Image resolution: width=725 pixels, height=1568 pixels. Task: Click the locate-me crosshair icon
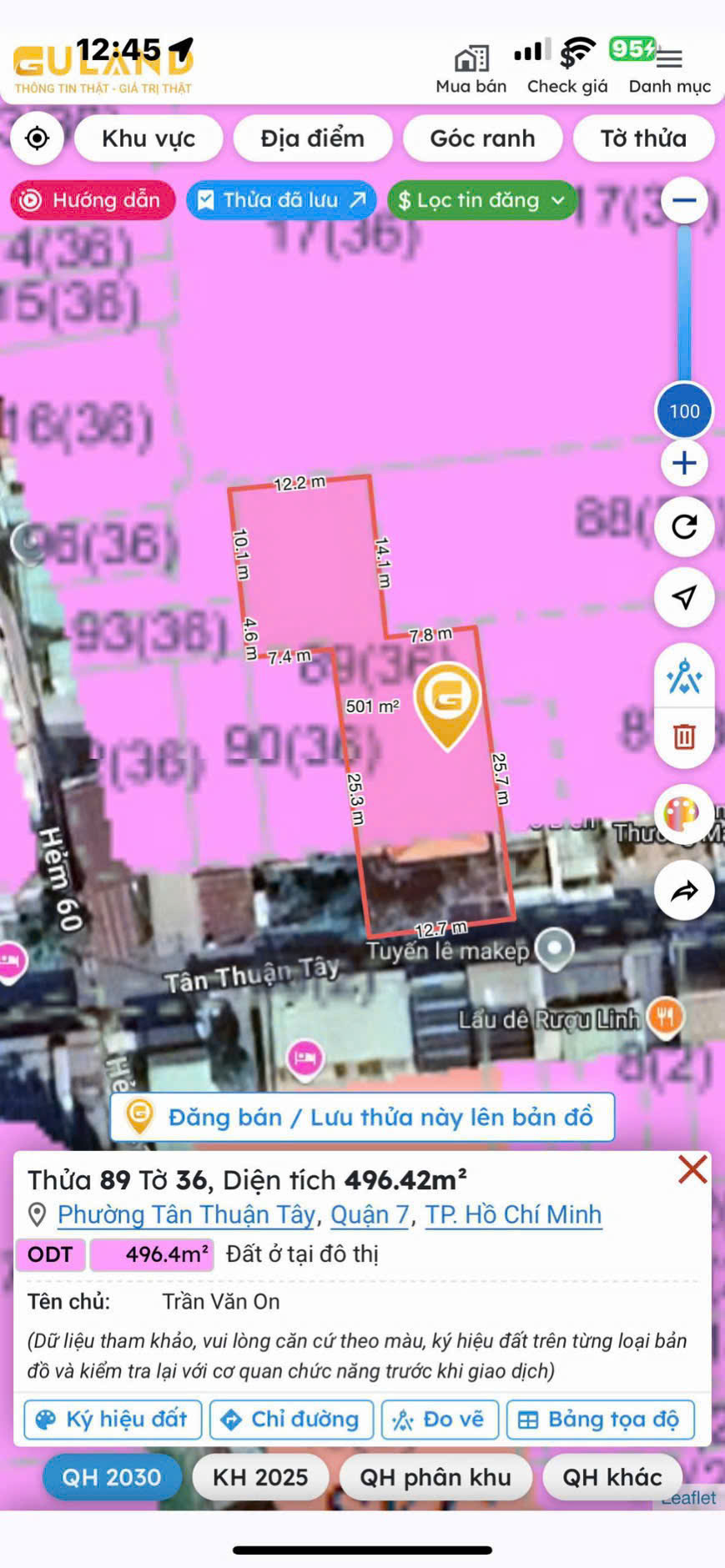37,138
